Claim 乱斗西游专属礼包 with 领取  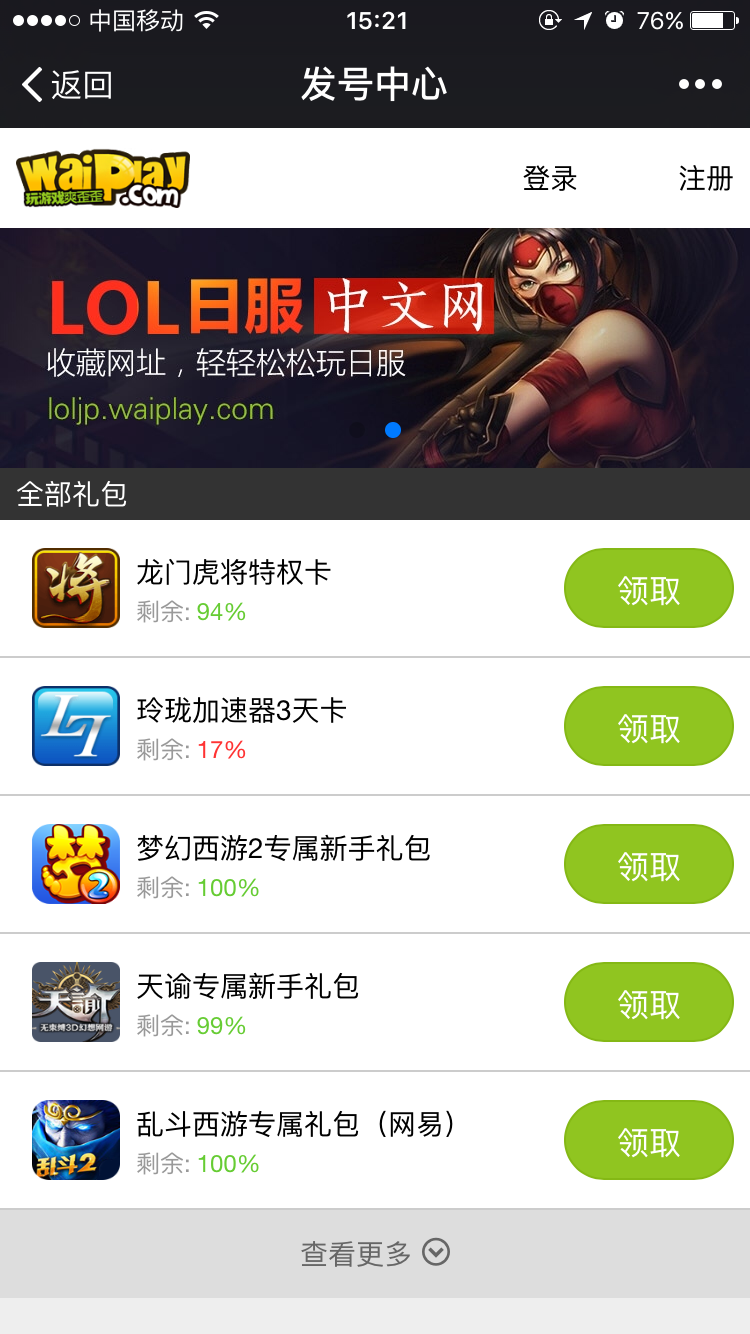click(x=649, y=1141)
